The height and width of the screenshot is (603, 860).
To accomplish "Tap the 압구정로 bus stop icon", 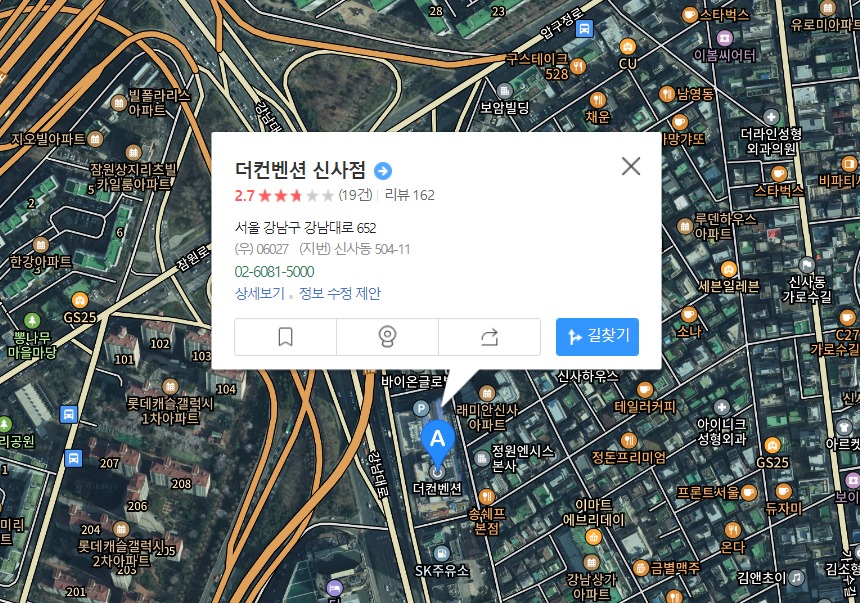I will point(585,28).
